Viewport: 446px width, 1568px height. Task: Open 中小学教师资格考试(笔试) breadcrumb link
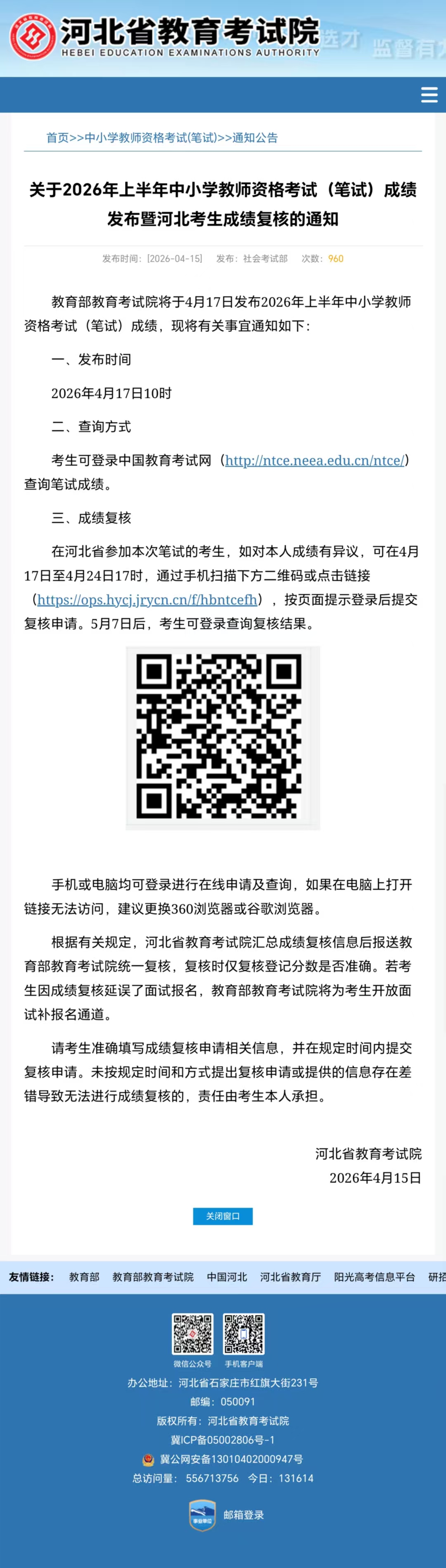tap(150, 137)
